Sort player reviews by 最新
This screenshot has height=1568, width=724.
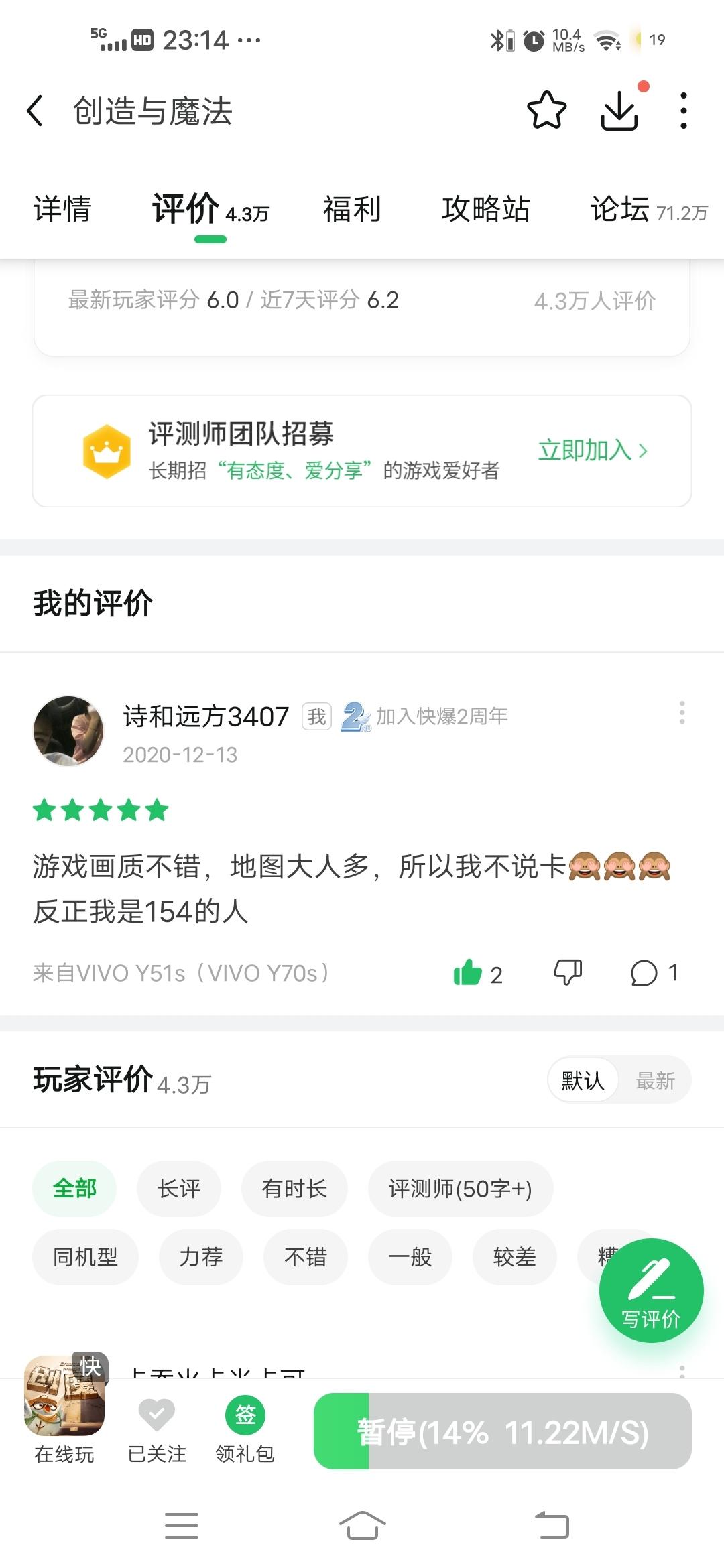click(655, 1080)
